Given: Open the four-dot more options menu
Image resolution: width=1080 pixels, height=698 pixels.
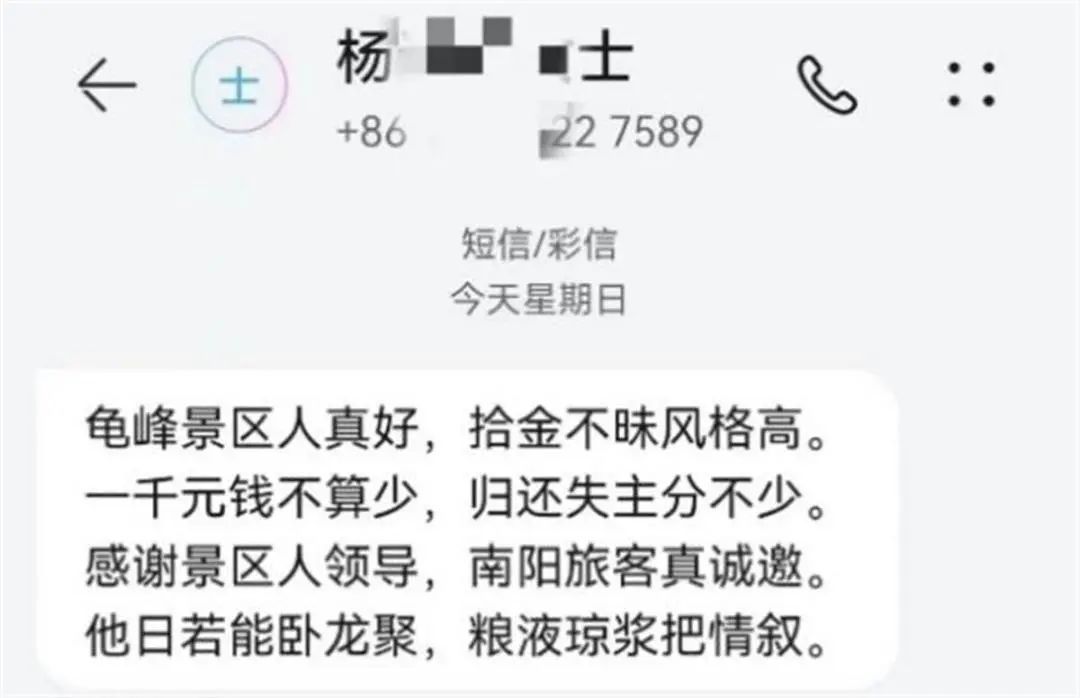Looking at the screenshot, I should click(971, 85).
